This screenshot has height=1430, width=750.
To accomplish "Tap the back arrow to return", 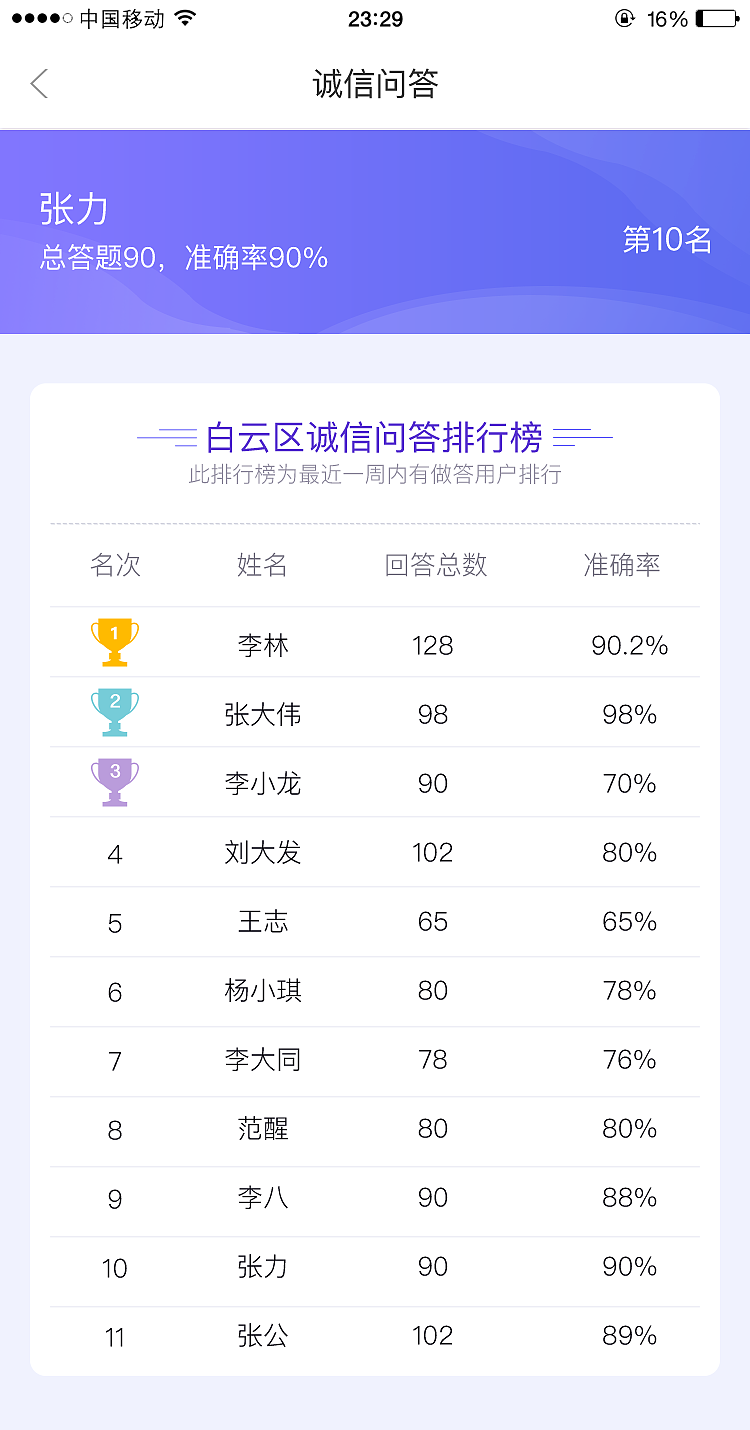I will [x=38, y=84].
